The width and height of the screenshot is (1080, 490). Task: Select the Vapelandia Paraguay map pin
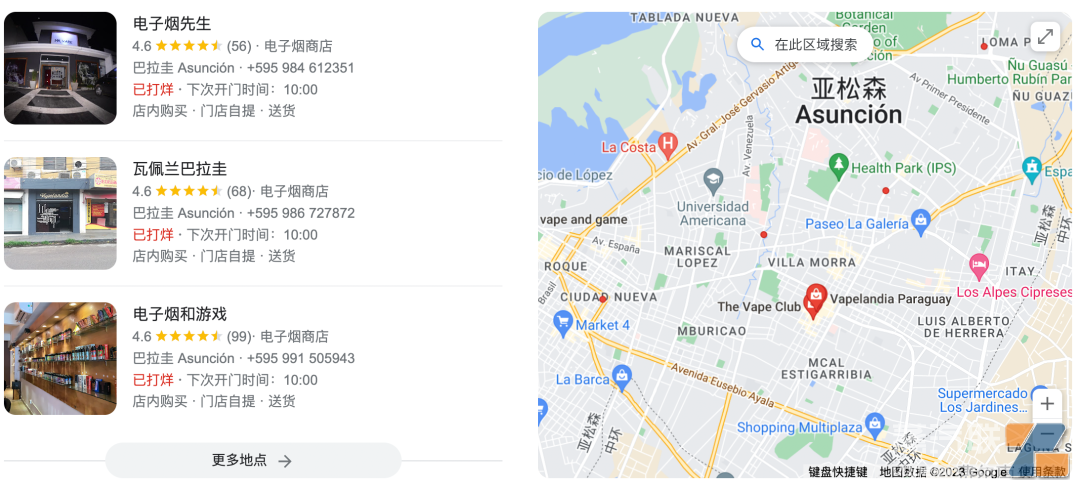tap(816, 297)
